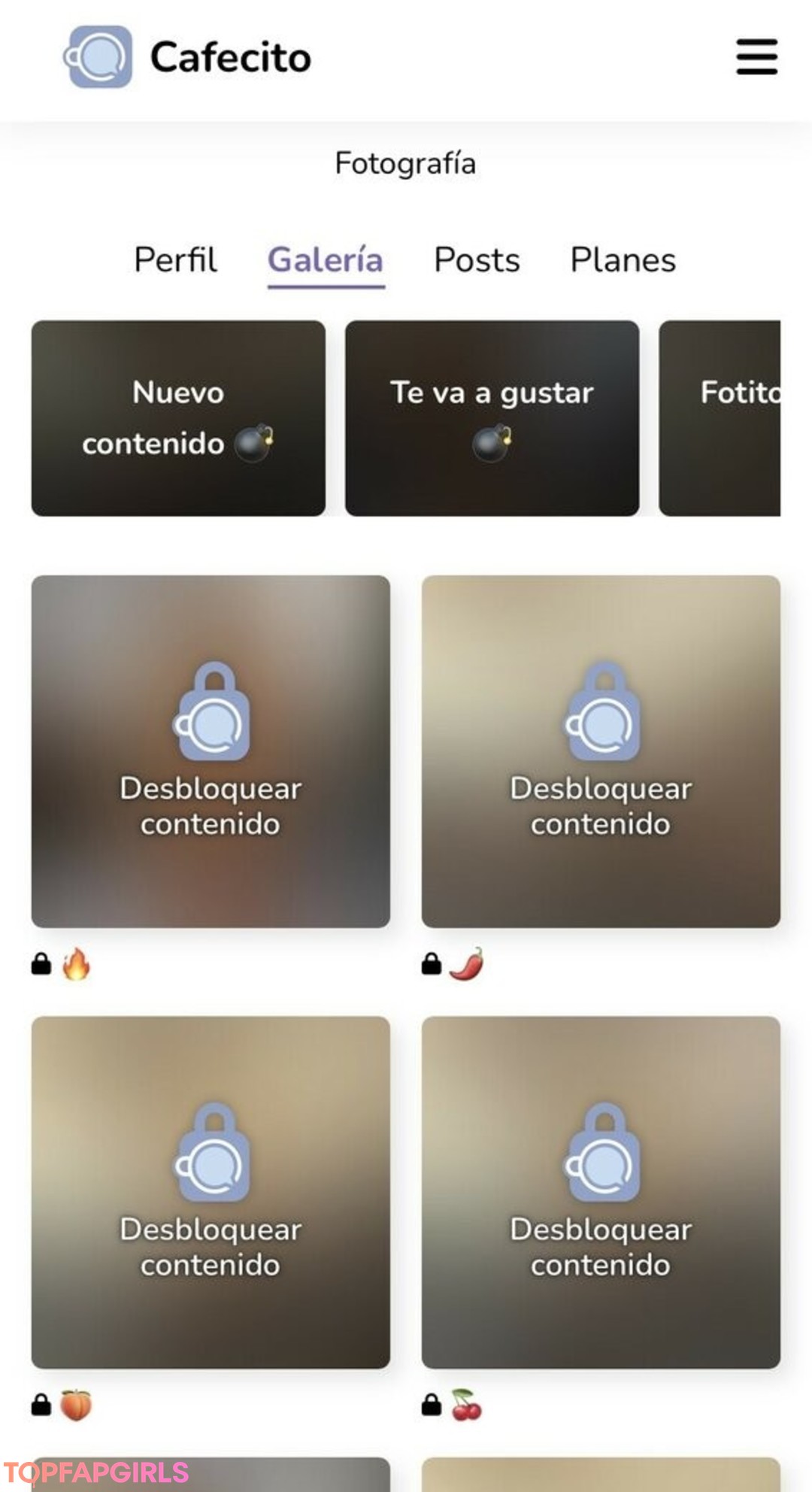Open the Te va a gustar album

[x=492, y=418]
